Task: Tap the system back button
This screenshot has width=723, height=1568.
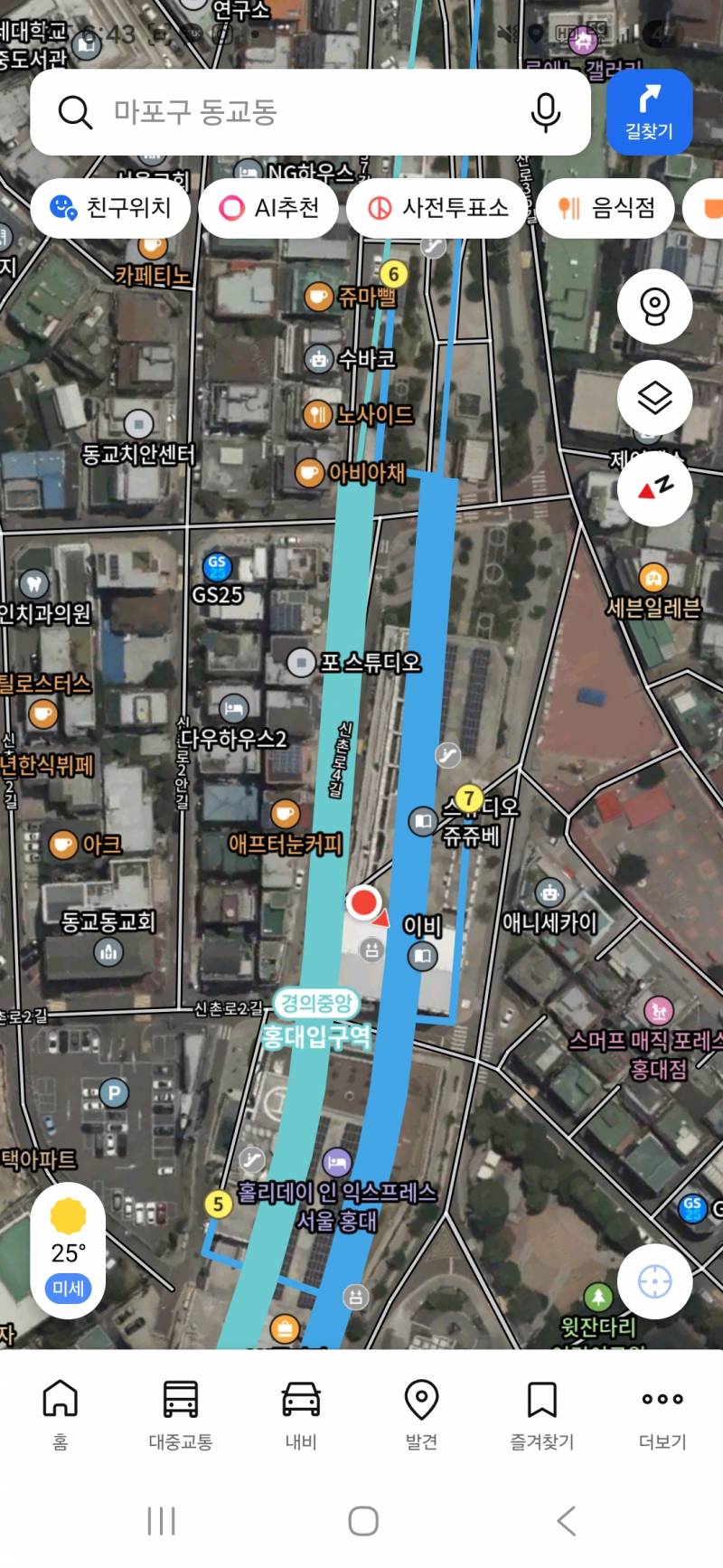Action: tap(567, 1521)
